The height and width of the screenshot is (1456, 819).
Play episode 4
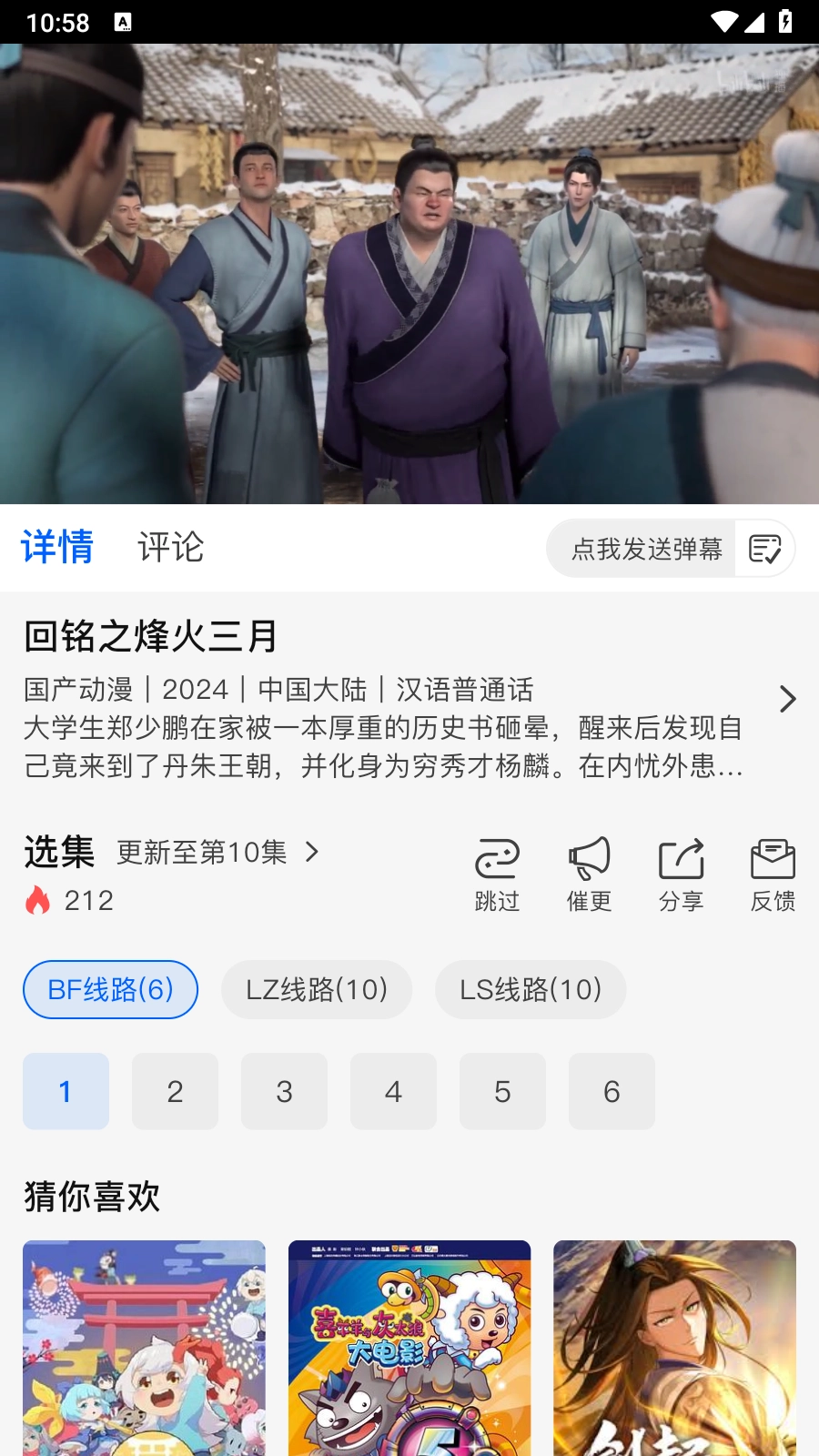[393, 1091]
